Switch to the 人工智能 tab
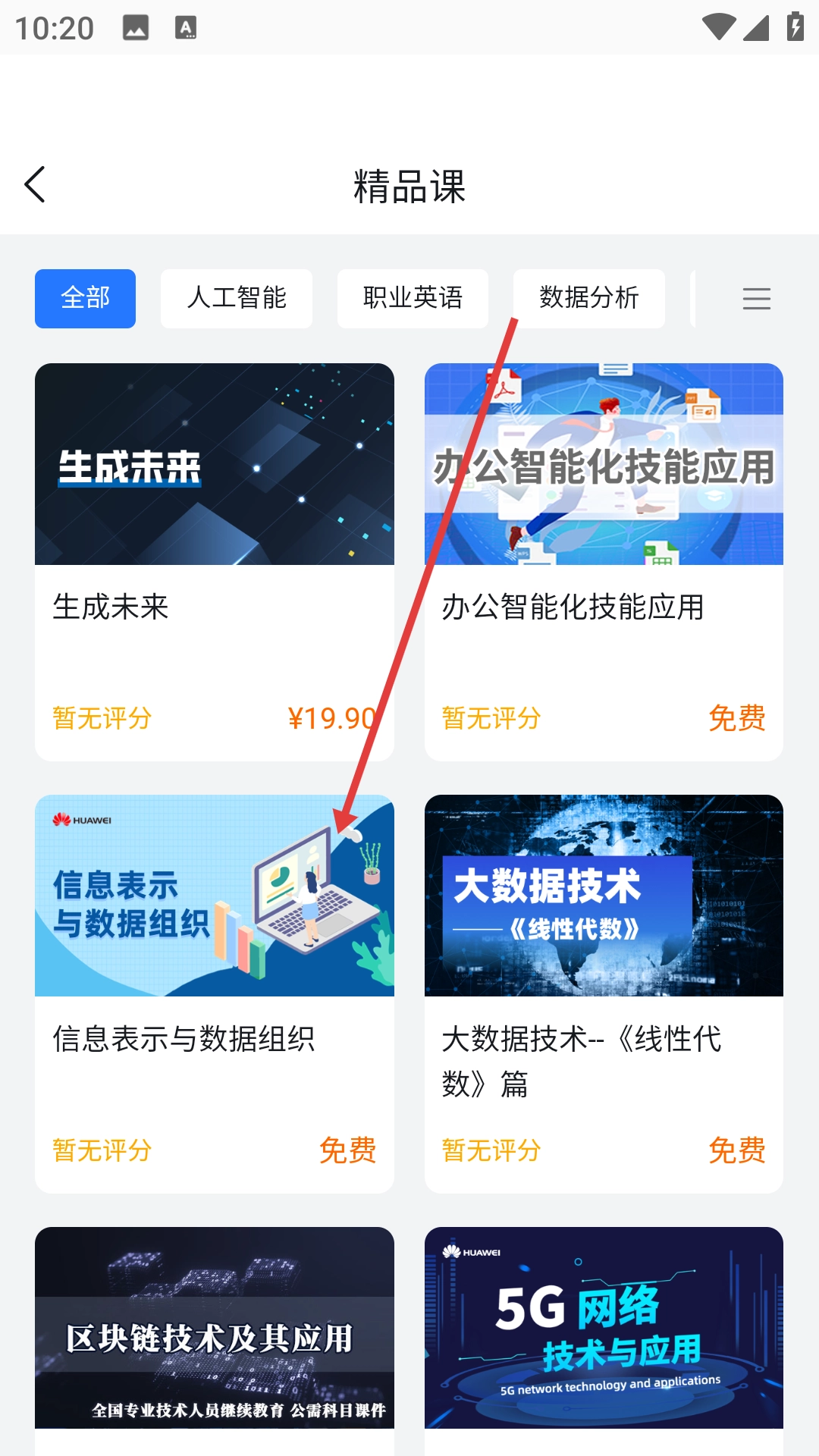The width and height of the screenshot is (819, 1456). pos(237,298)
